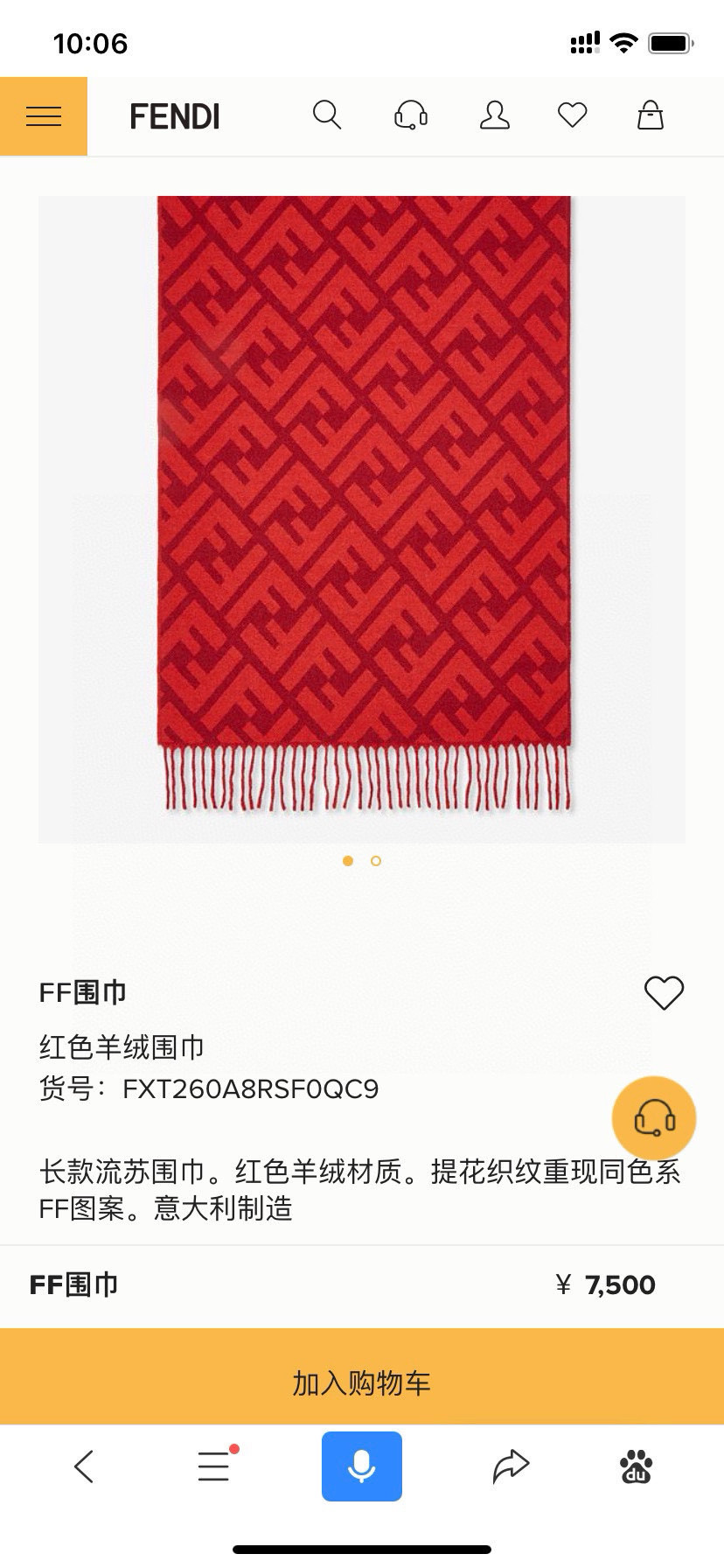The width and height of the screenshot is (724, 1568).
Task: Open the bottom list menu with notification dot
Action: 212,1466
